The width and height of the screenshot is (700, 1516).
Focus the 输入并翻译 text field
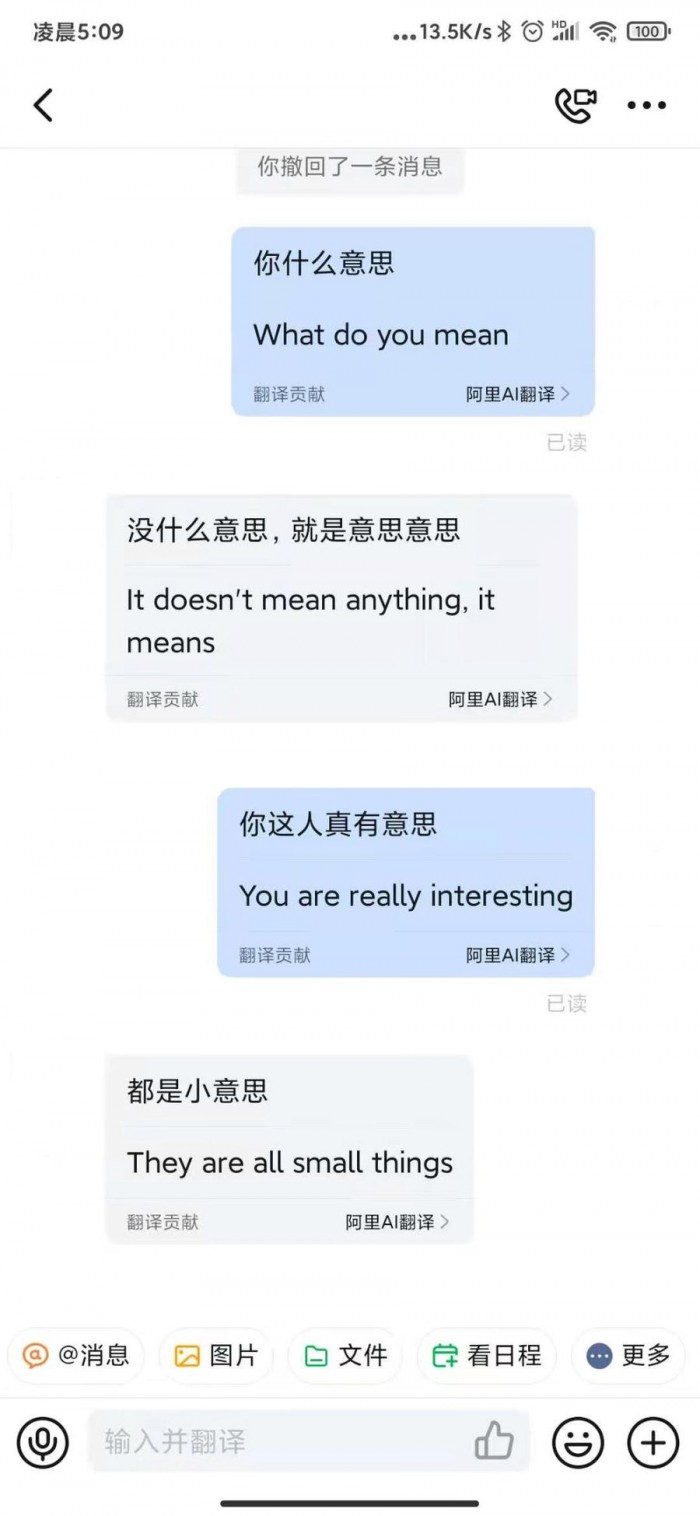(270, 1442)
